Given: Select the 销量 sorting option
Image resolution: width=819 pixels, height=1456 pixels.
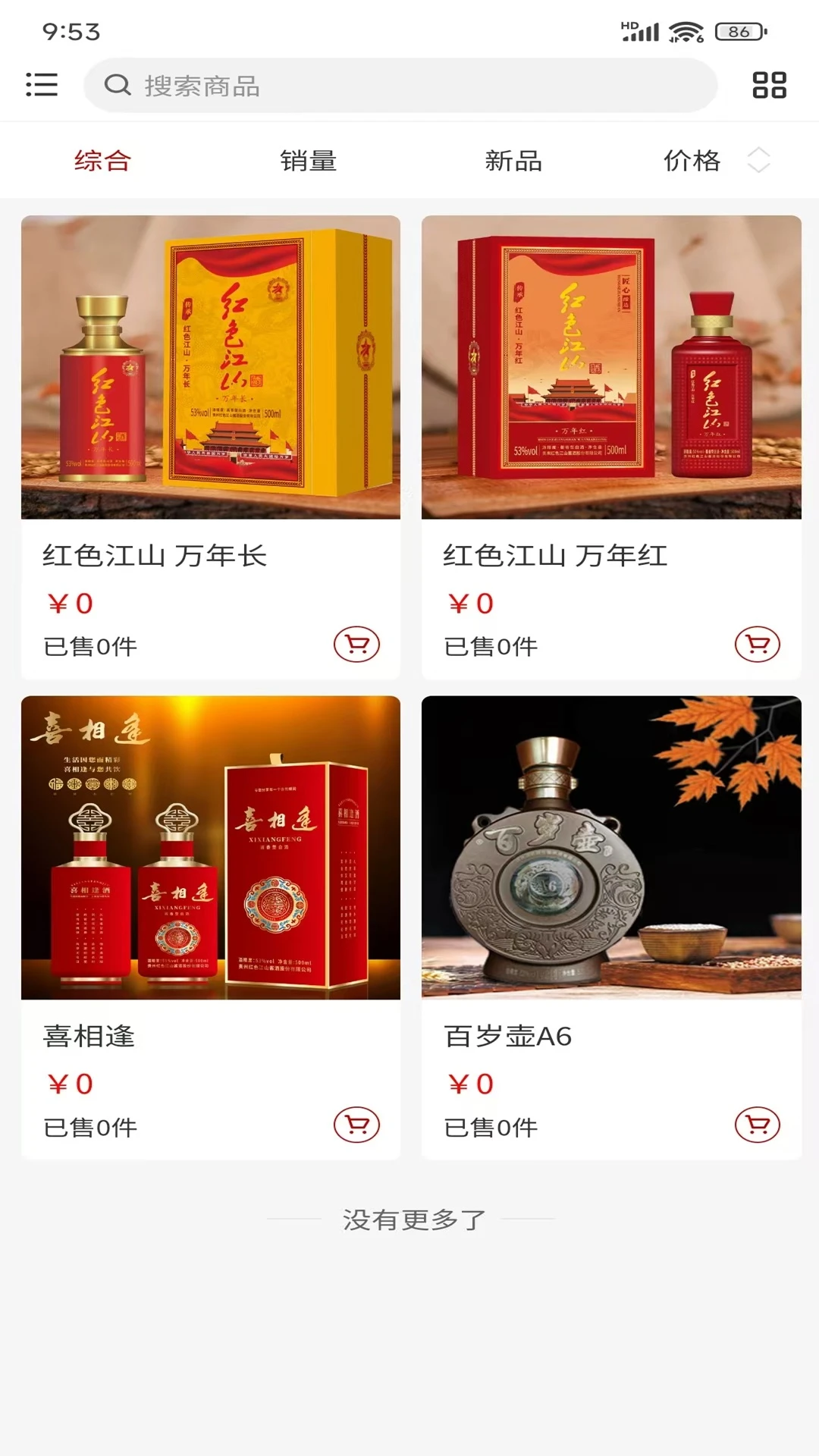Looking at the screenshot, I should pyautogui.click(x=307, y=159).
